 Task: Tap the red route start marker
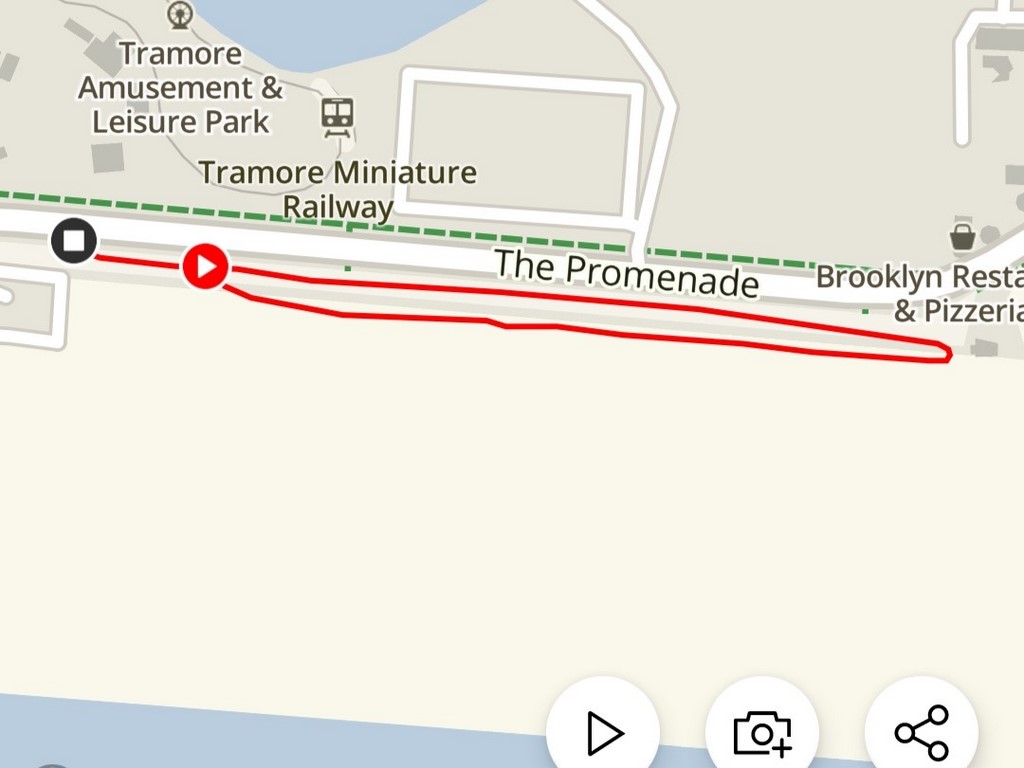pyautogui.click(x=205, y=267)
